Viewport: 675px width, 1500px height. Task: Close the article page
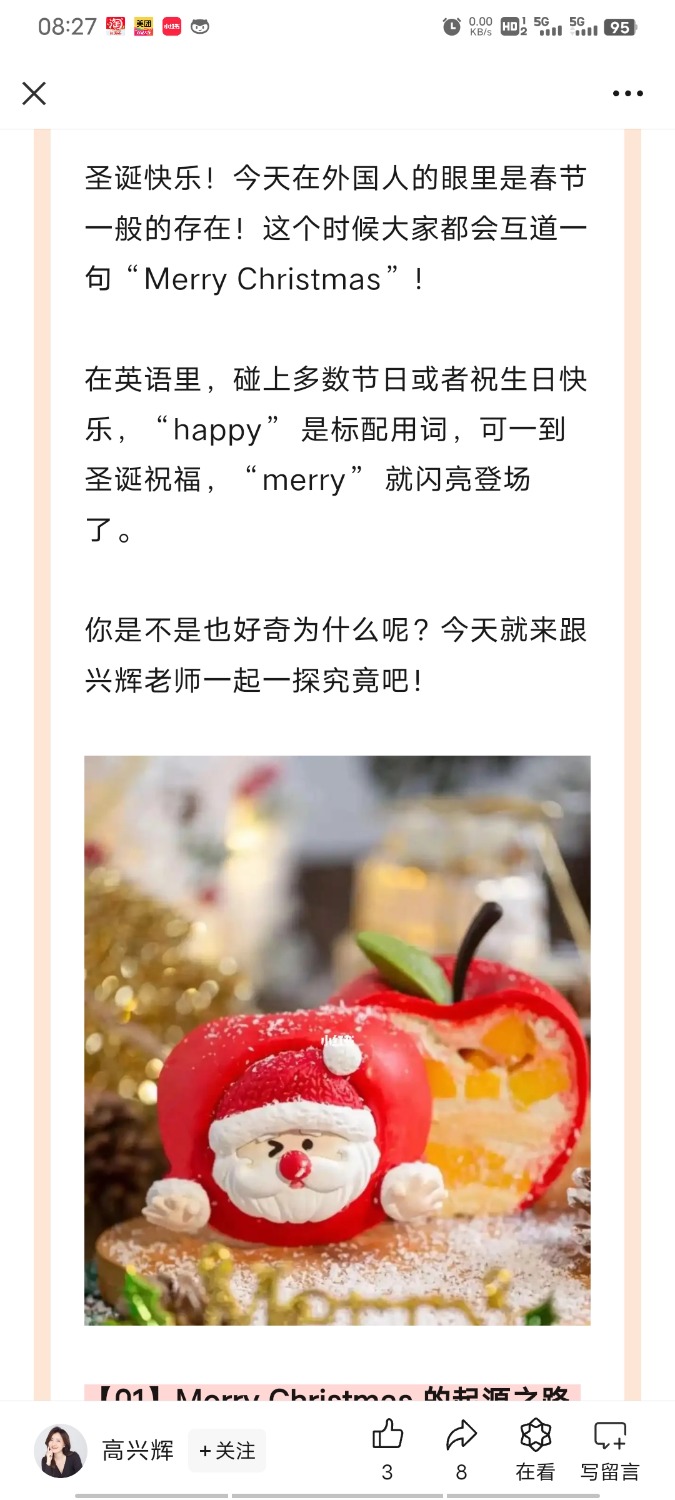pyautogui.click(x=34, y=94)
